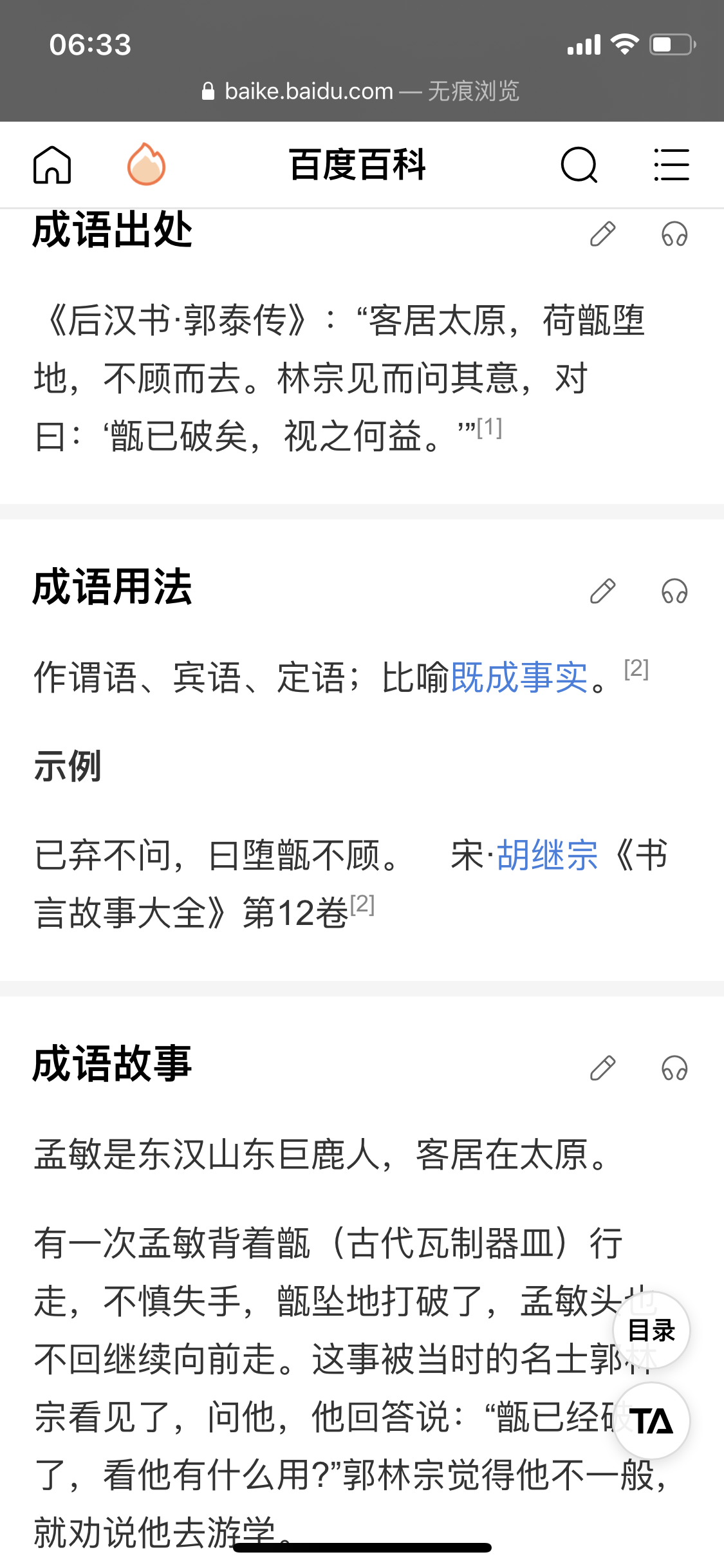View reference [2] after 既成事实
This screenshot has width=724, height=1568.
(636, 669)
